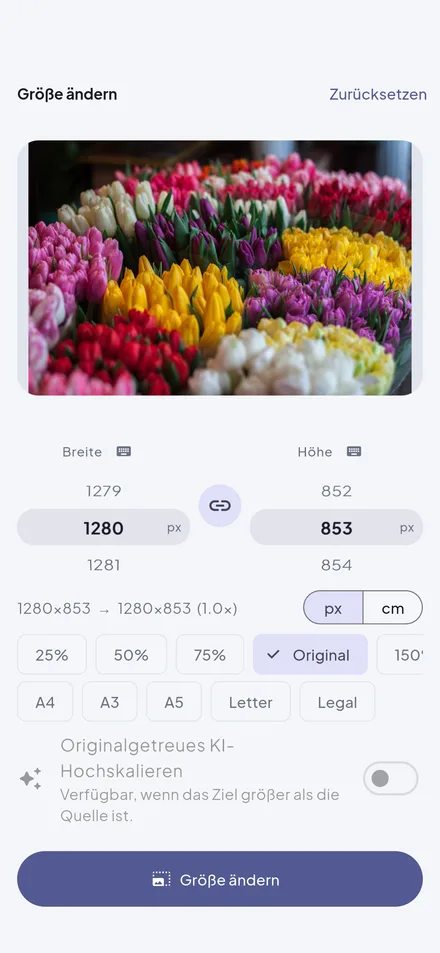Pick the A3 paper preset

pyautogui.click(x=109, y=702)
